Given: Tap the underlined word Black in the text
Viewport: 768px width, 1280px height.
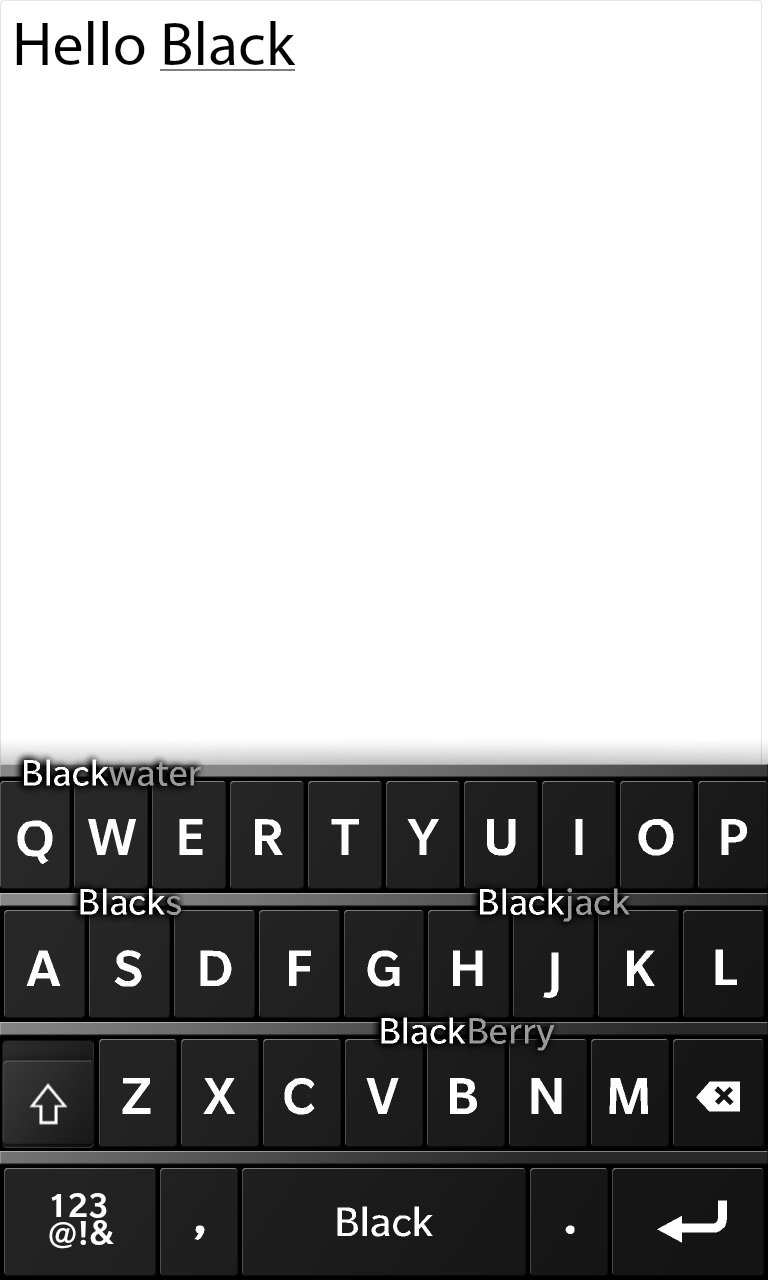Looking at the screenshot, I should (x=227, y=44).
